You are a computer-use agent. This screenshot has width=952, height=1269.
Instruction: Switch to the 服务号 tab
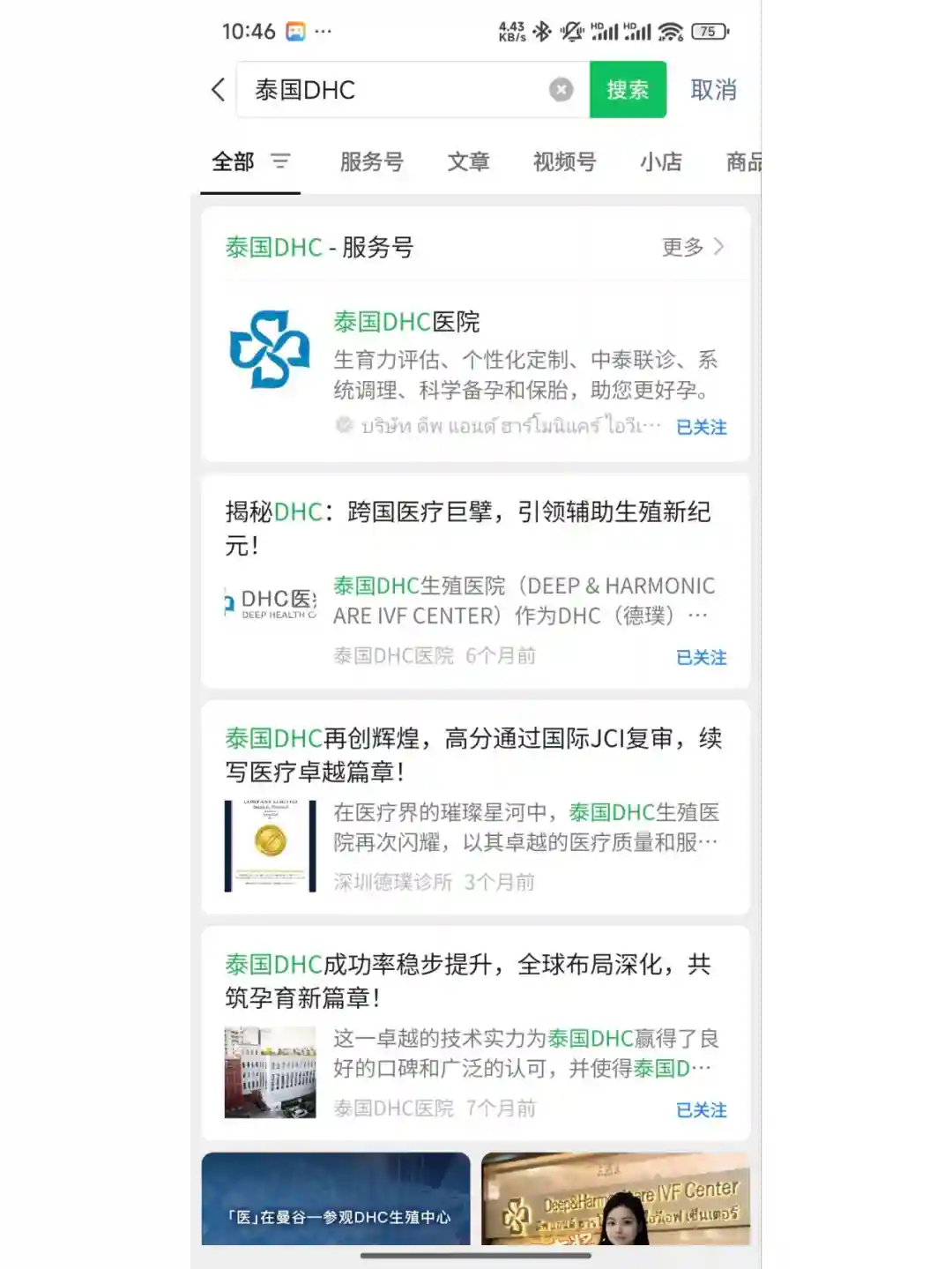(x=371, y=162)
